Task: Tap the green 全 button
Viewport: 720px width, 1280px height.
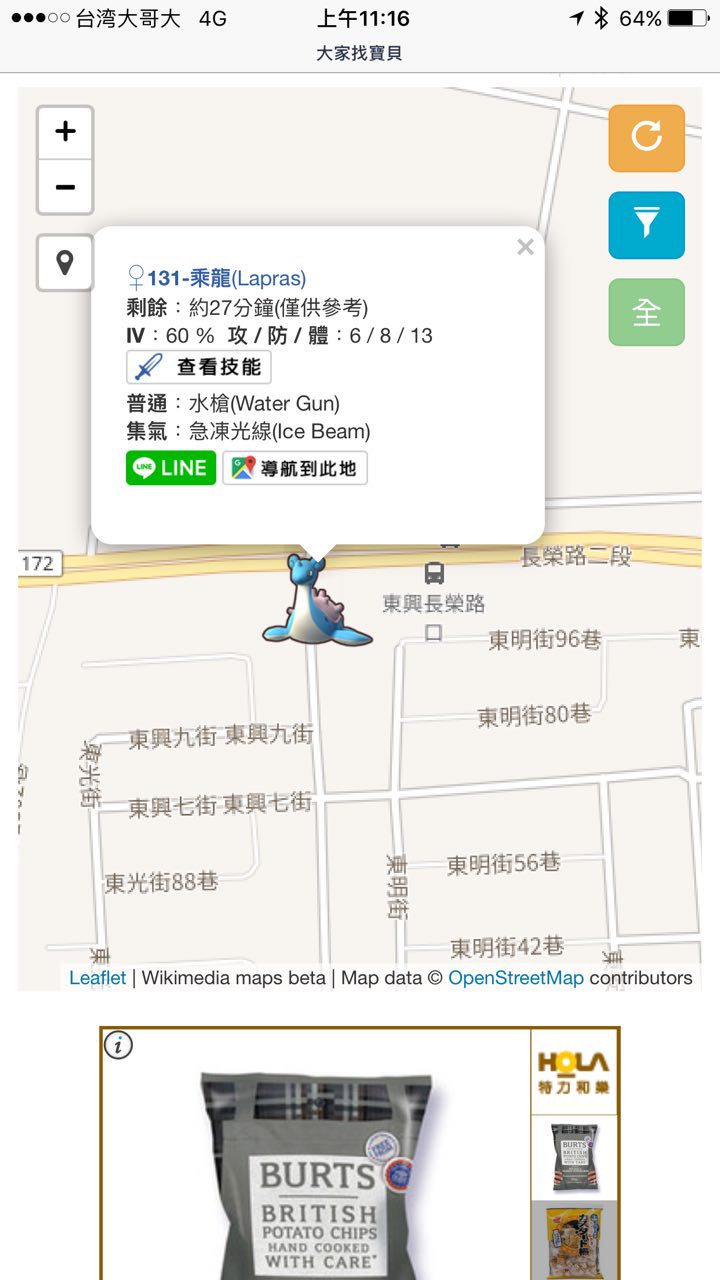Action: click(646, 312)
